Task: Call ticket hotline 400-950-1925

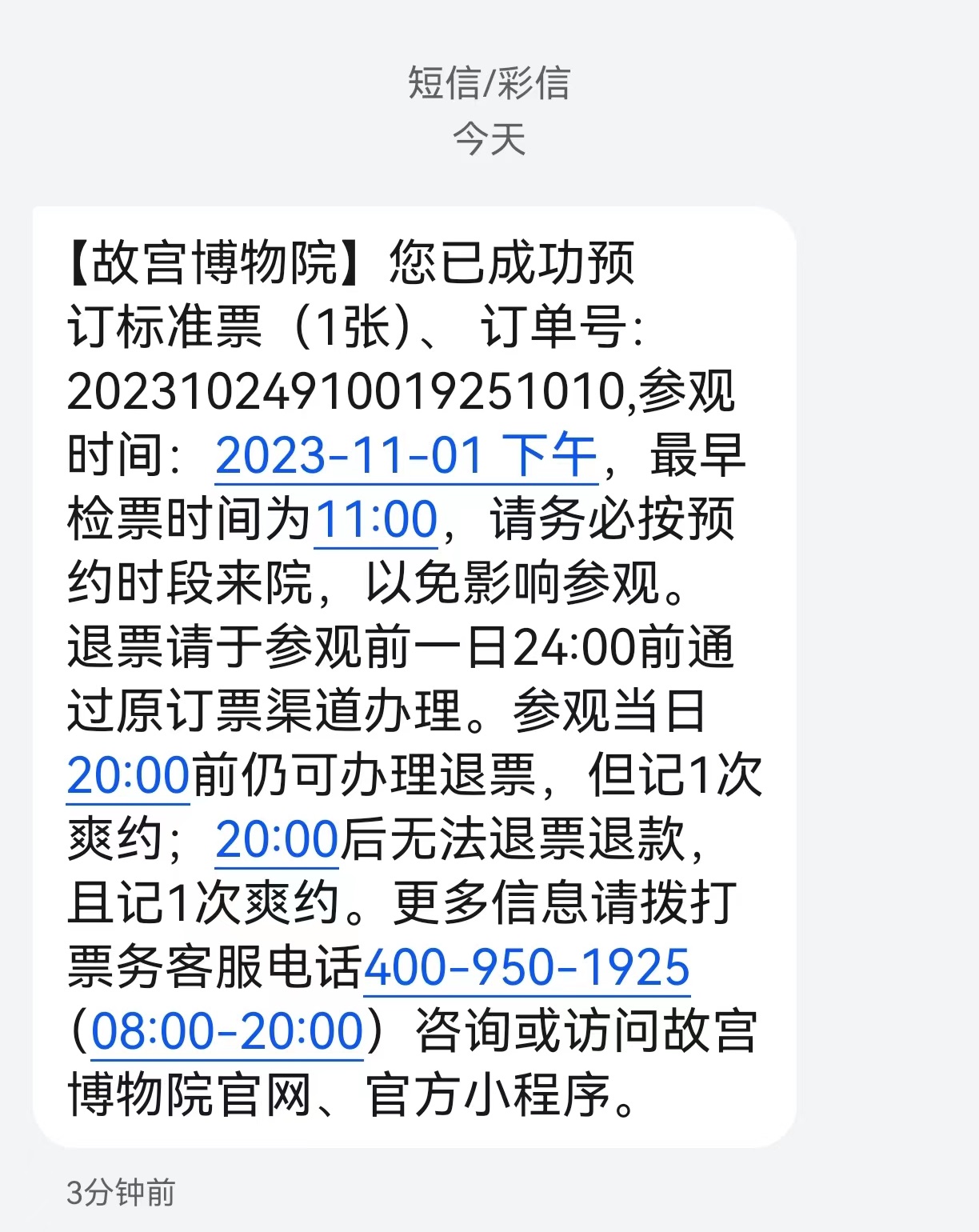Action: [x=526, y=967]
